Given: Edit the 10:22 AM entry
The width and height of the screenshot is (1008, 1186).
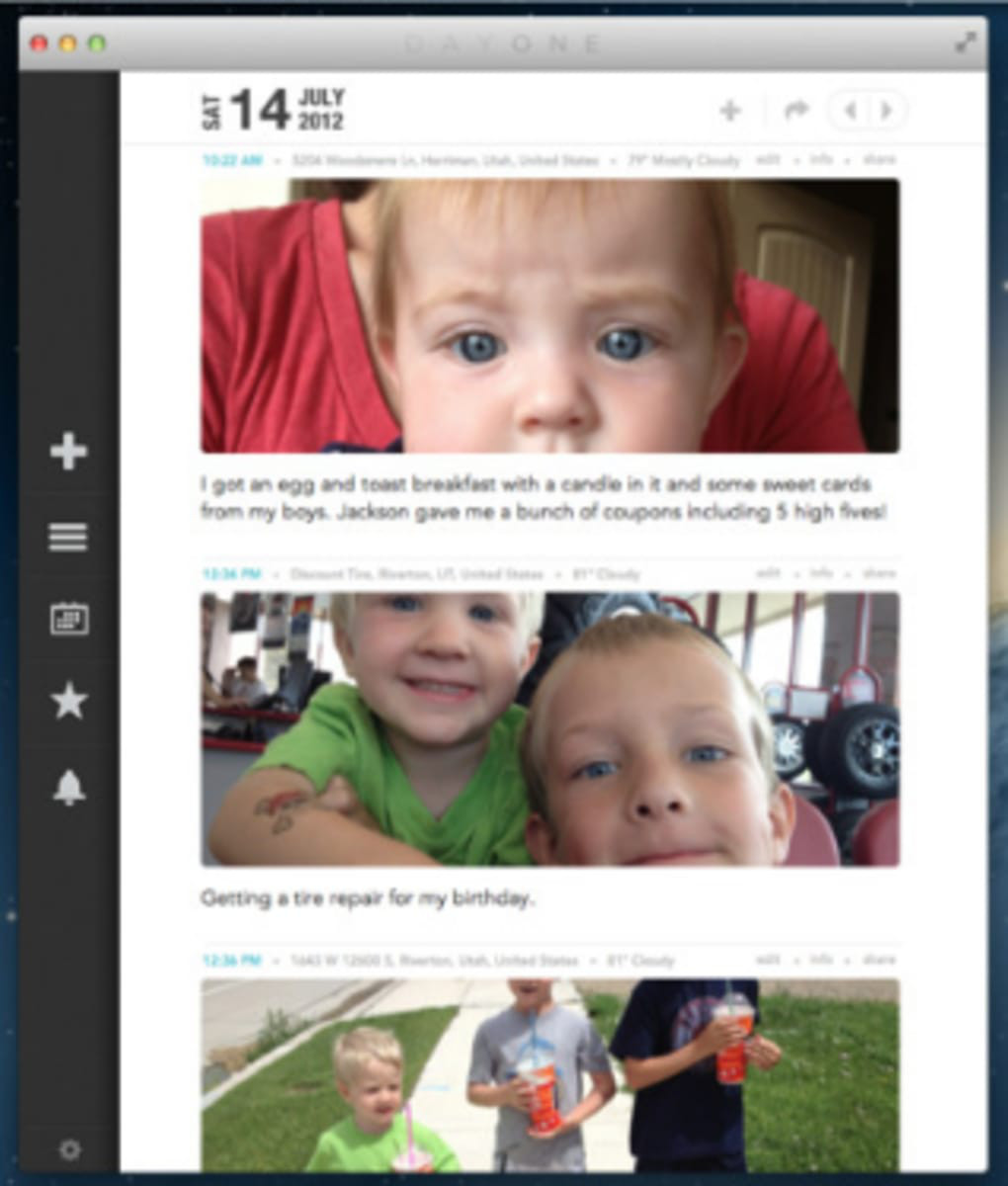Looking at the screenshot, I should tap(768, 159).
